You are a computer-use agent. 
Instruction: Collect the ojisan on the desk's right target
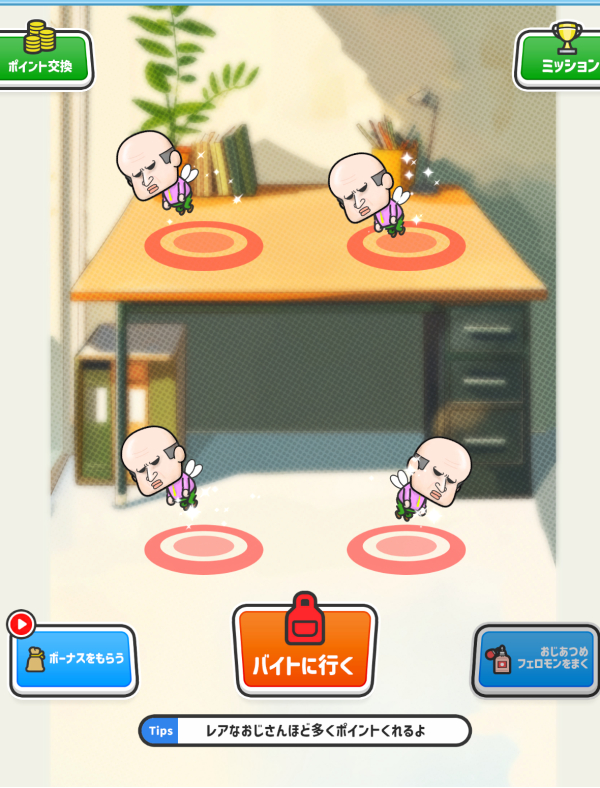(367, 190)
